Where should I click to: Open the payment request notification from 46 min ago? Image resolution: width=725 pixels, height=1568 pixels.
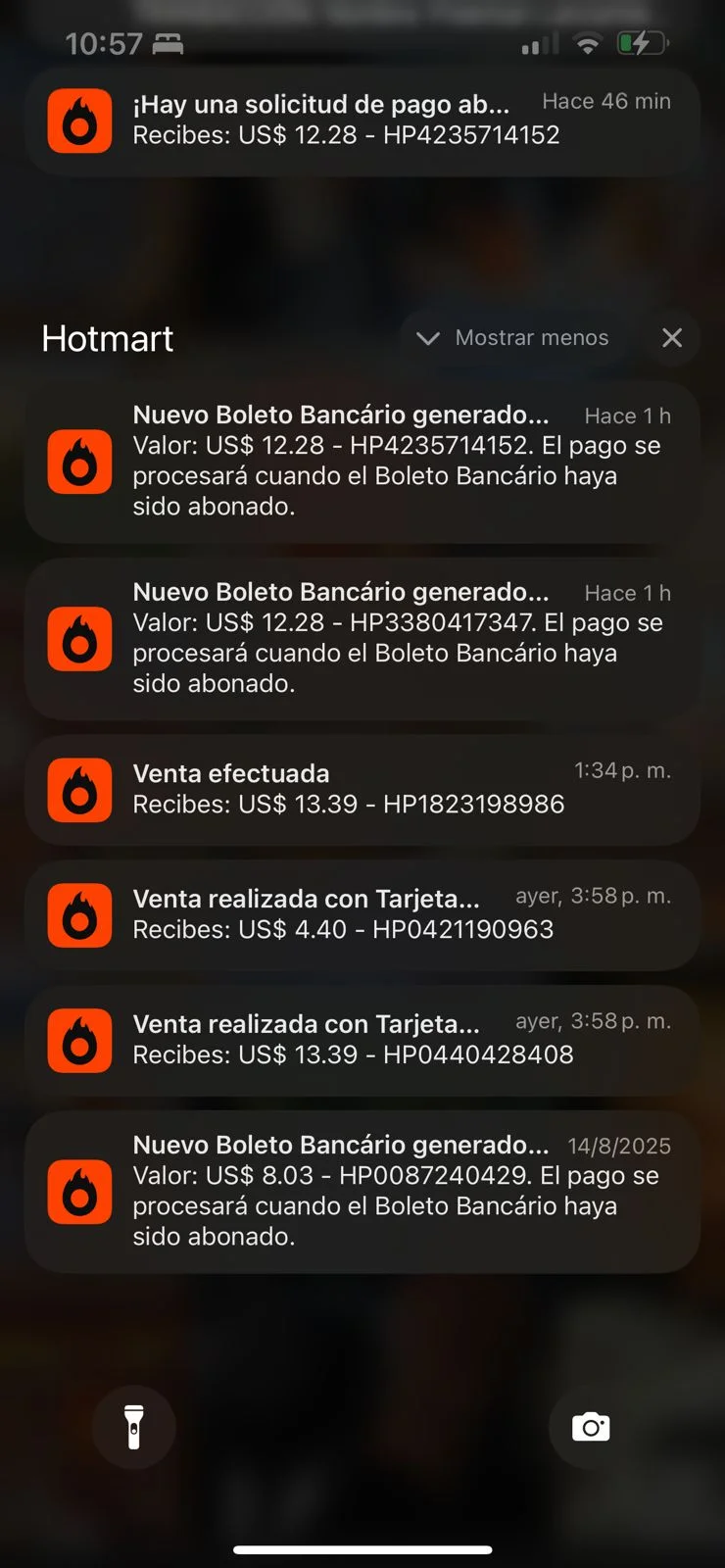tap(362, 121)
